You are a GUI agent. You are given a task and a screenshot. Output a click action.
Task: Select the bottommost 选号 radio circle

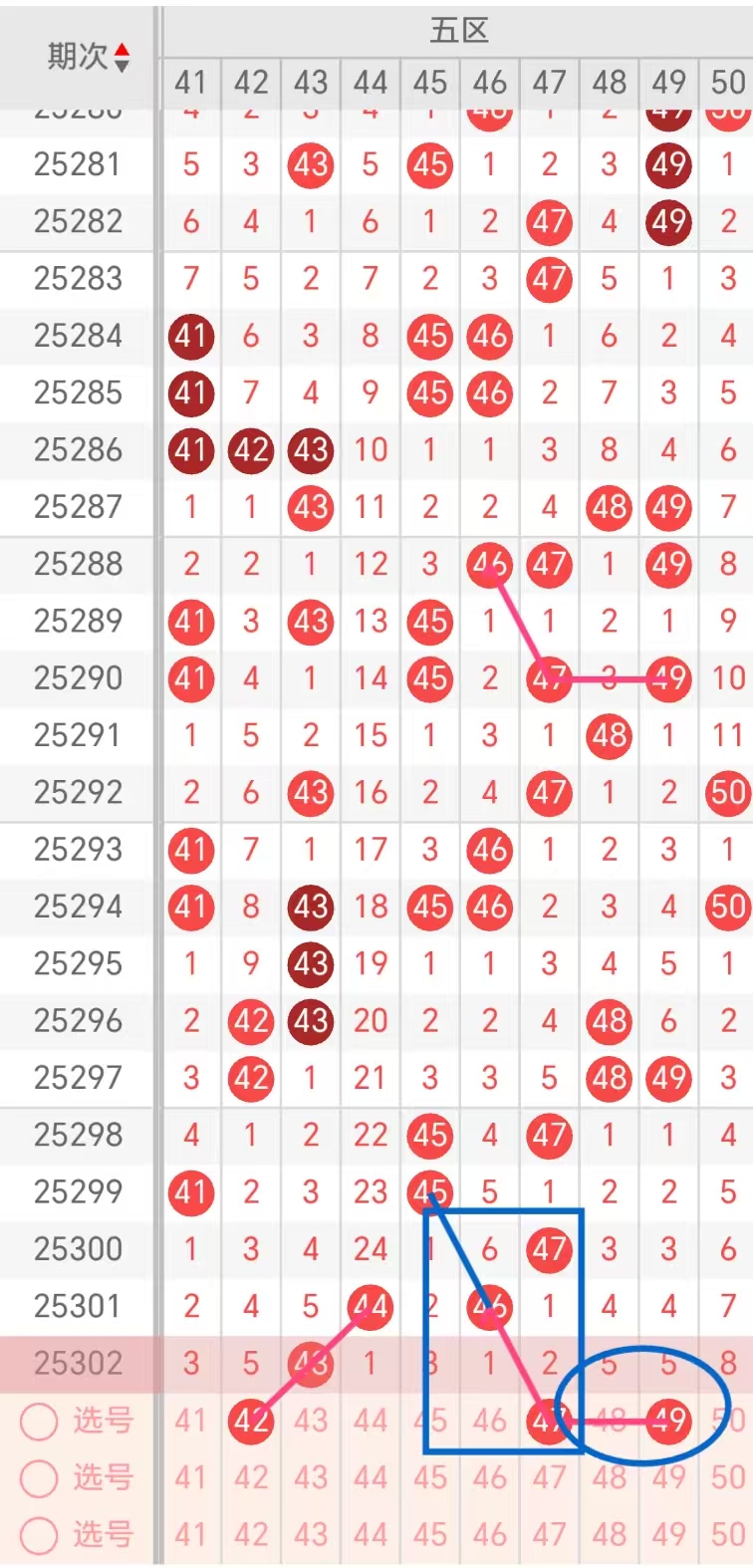[x=39, y=1535]
